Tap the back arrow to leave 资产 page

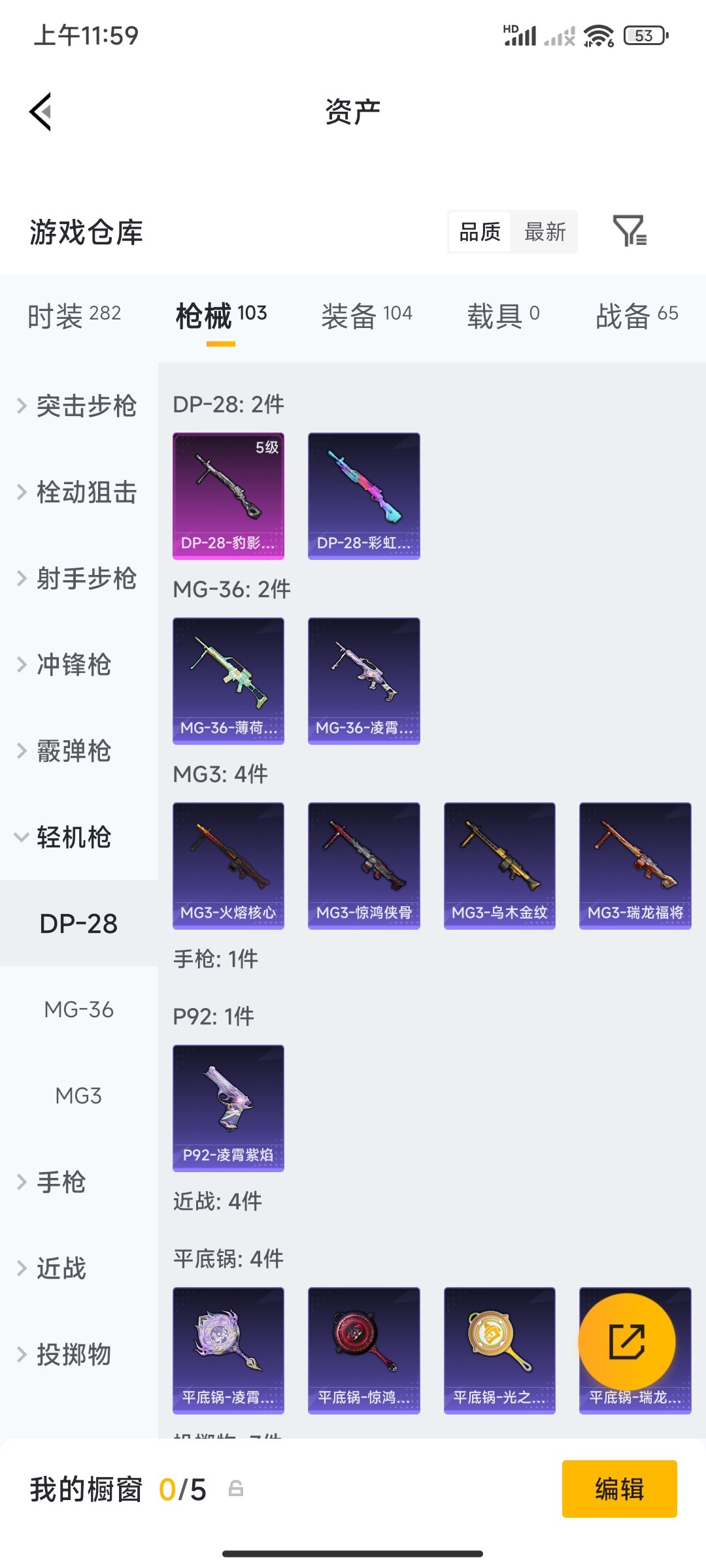point(41,112)
